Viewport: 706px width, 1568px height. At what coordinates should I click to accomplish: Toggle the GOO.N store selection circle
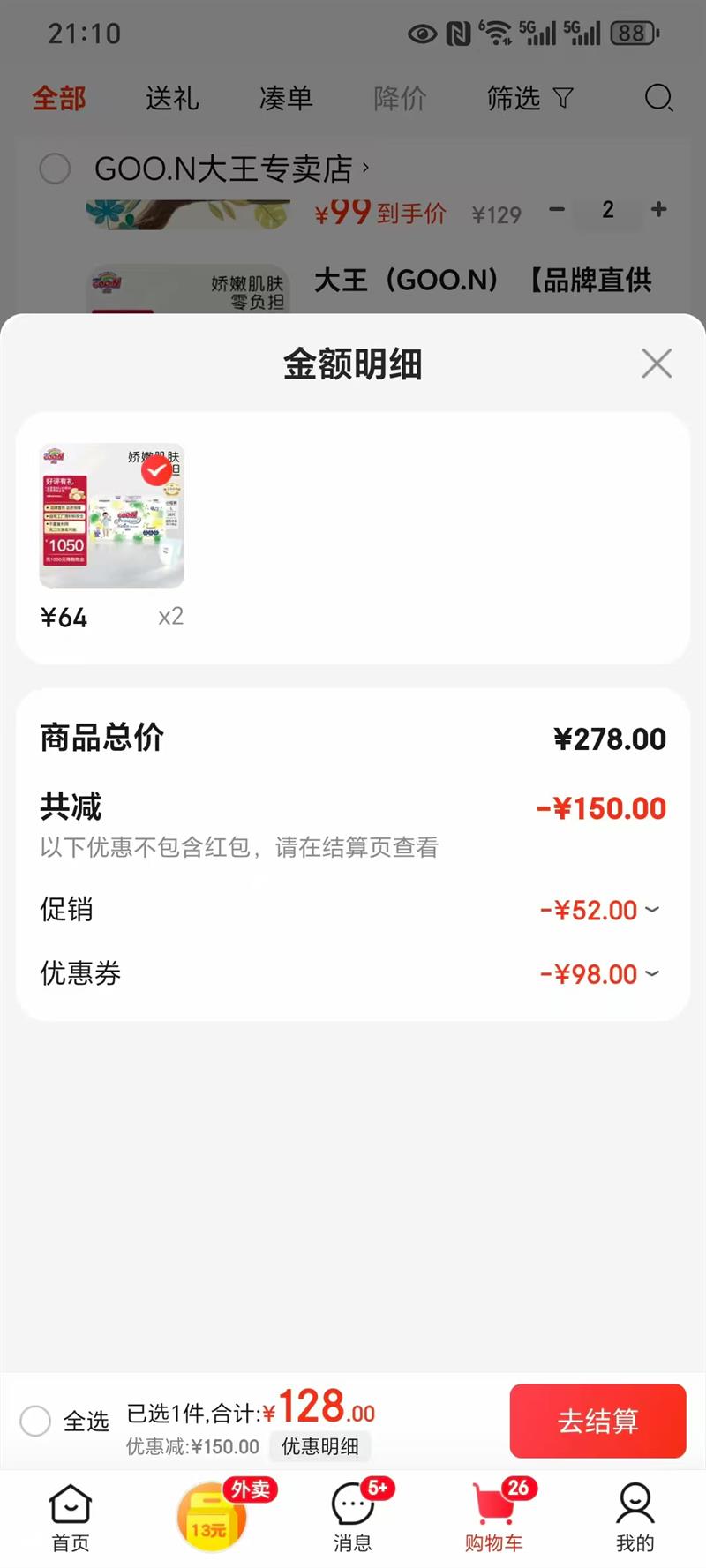[x=55, y=169]
